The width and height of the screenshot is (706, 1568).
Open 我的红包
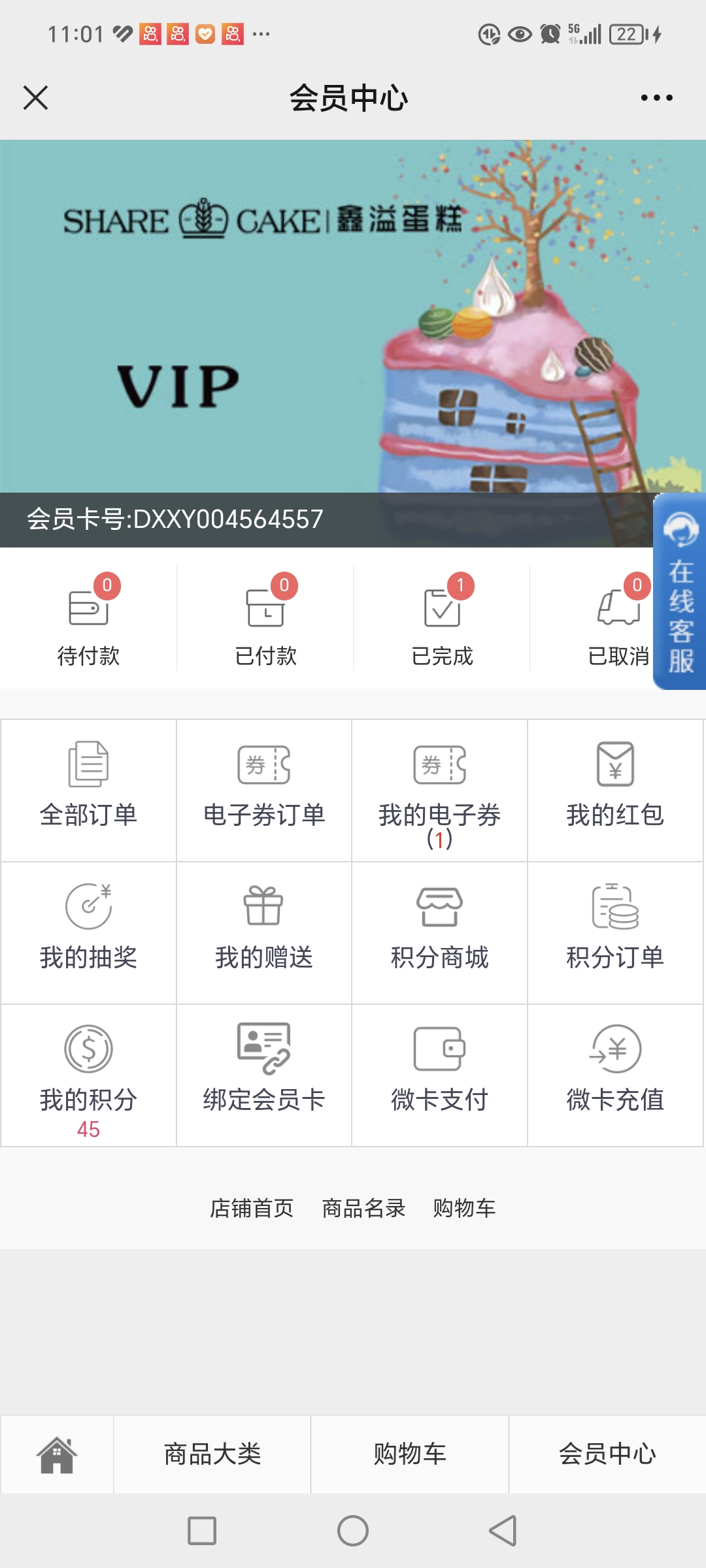[615, 791]
